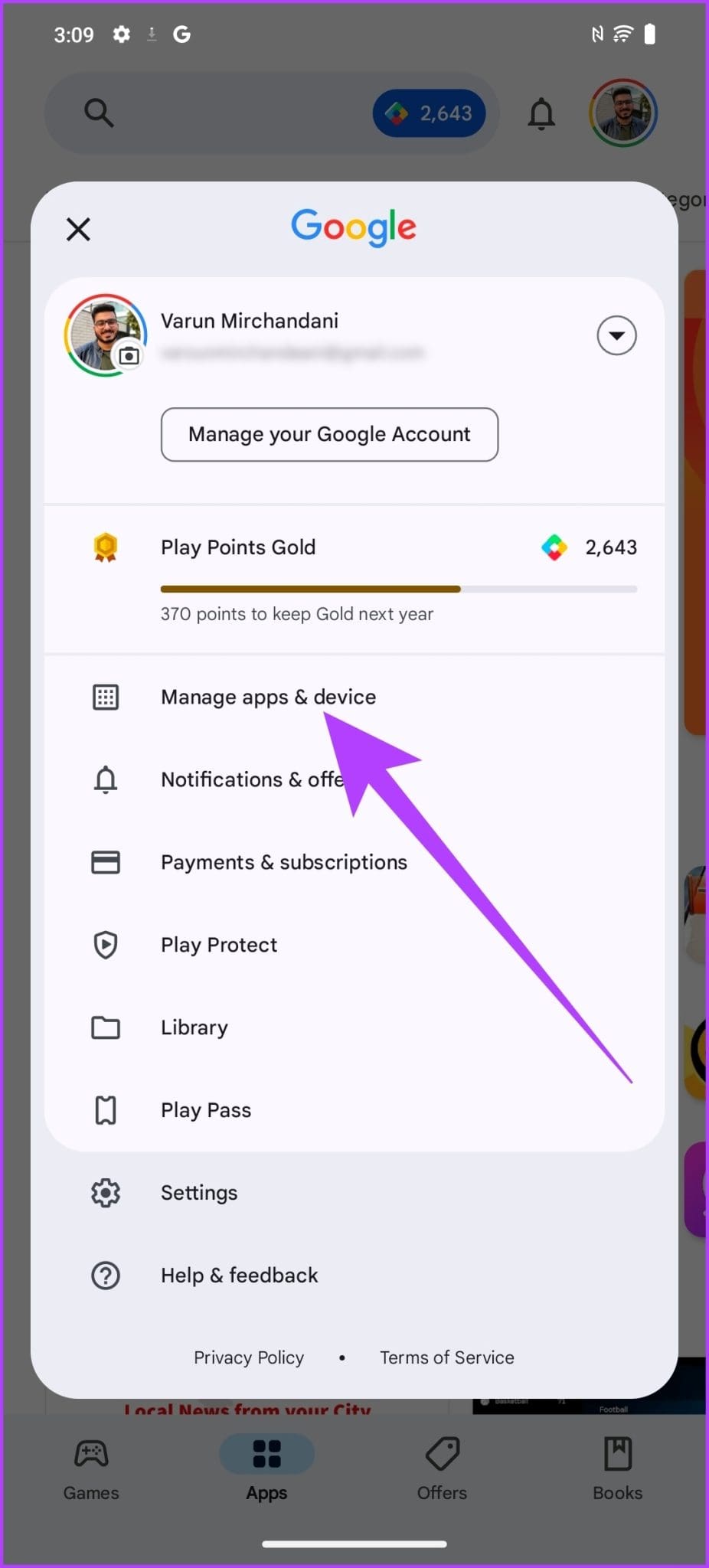Viewport: 709px width, 1568px height.
Task: Open the Books tab
Action: coord(617,1466)
